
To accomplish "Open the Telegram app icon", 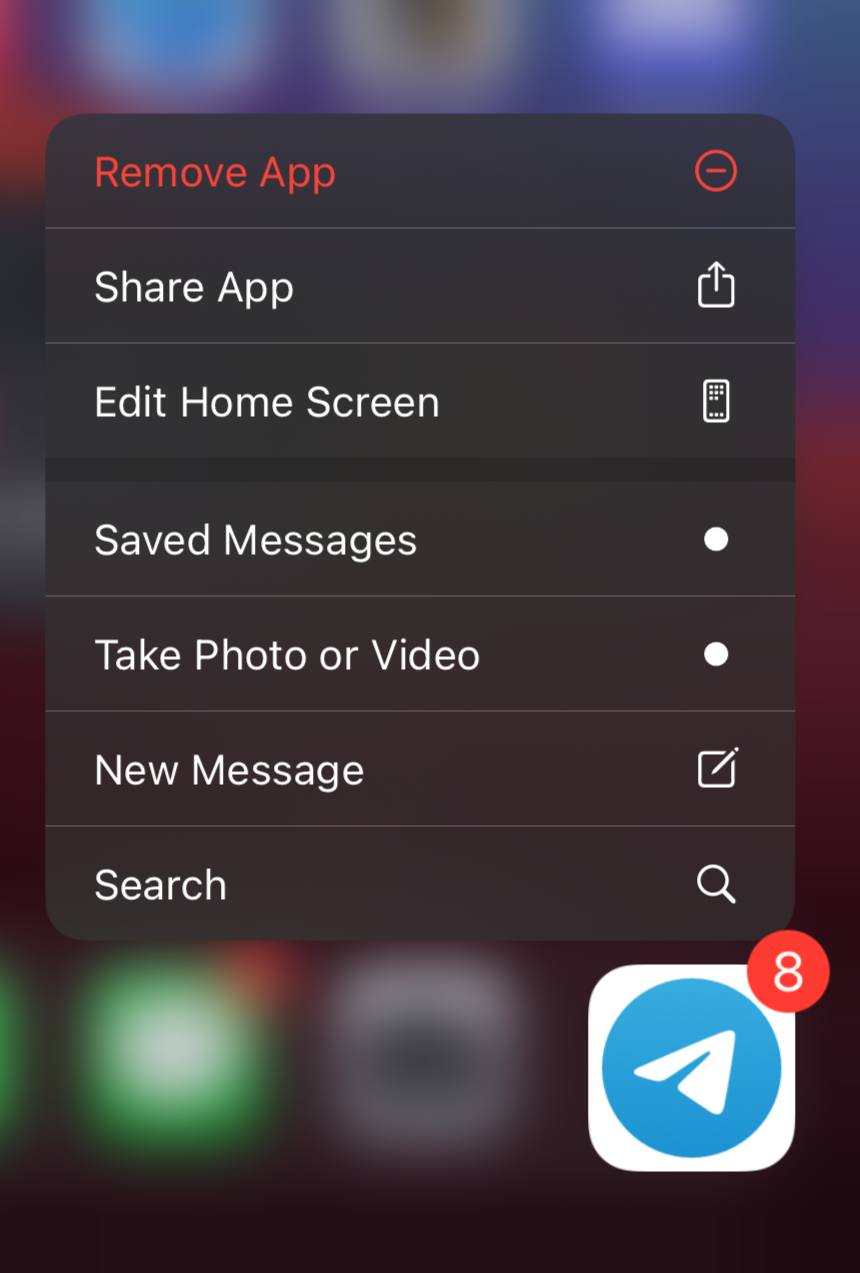I will [692, 1068].
